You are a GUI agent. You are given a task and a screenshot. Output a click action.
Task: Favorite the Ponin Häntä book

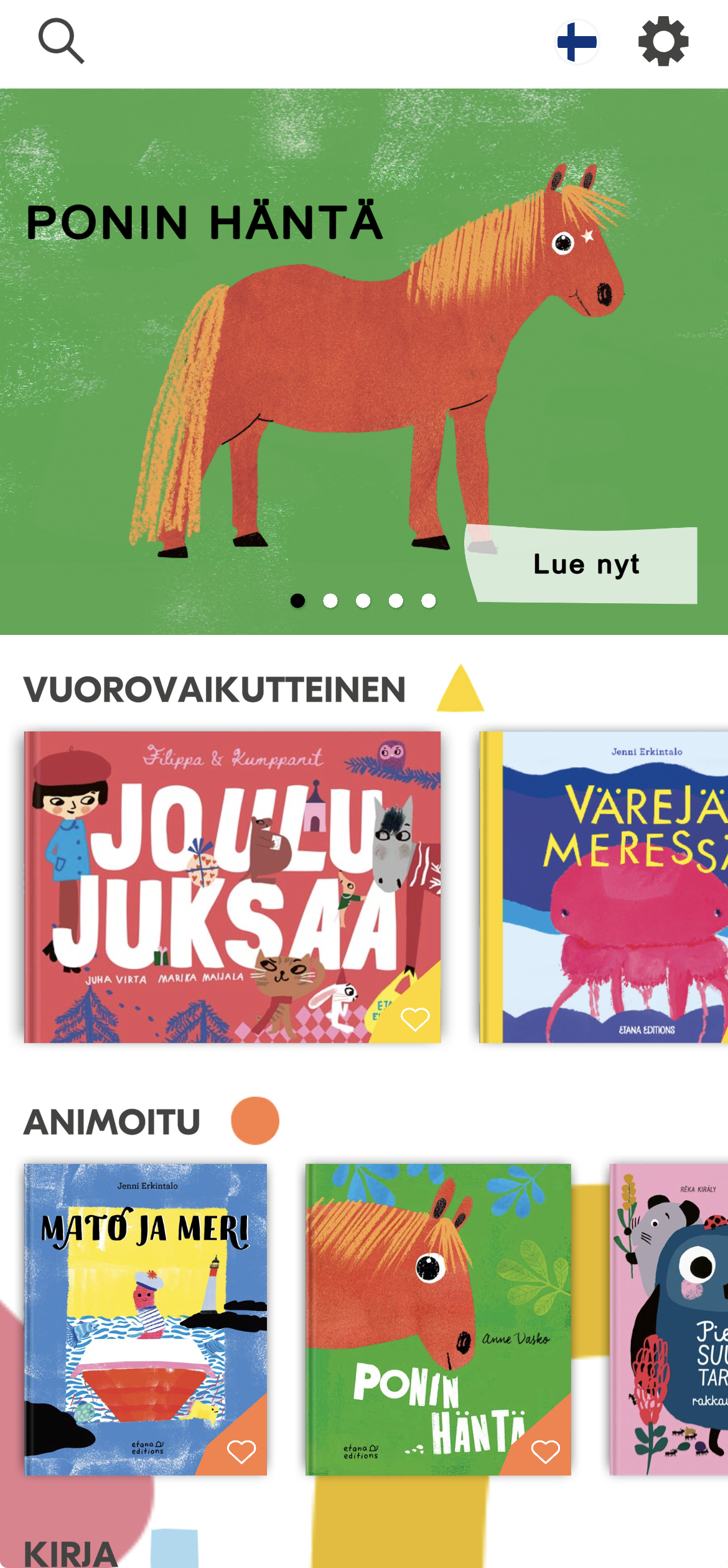point(545,1452)
